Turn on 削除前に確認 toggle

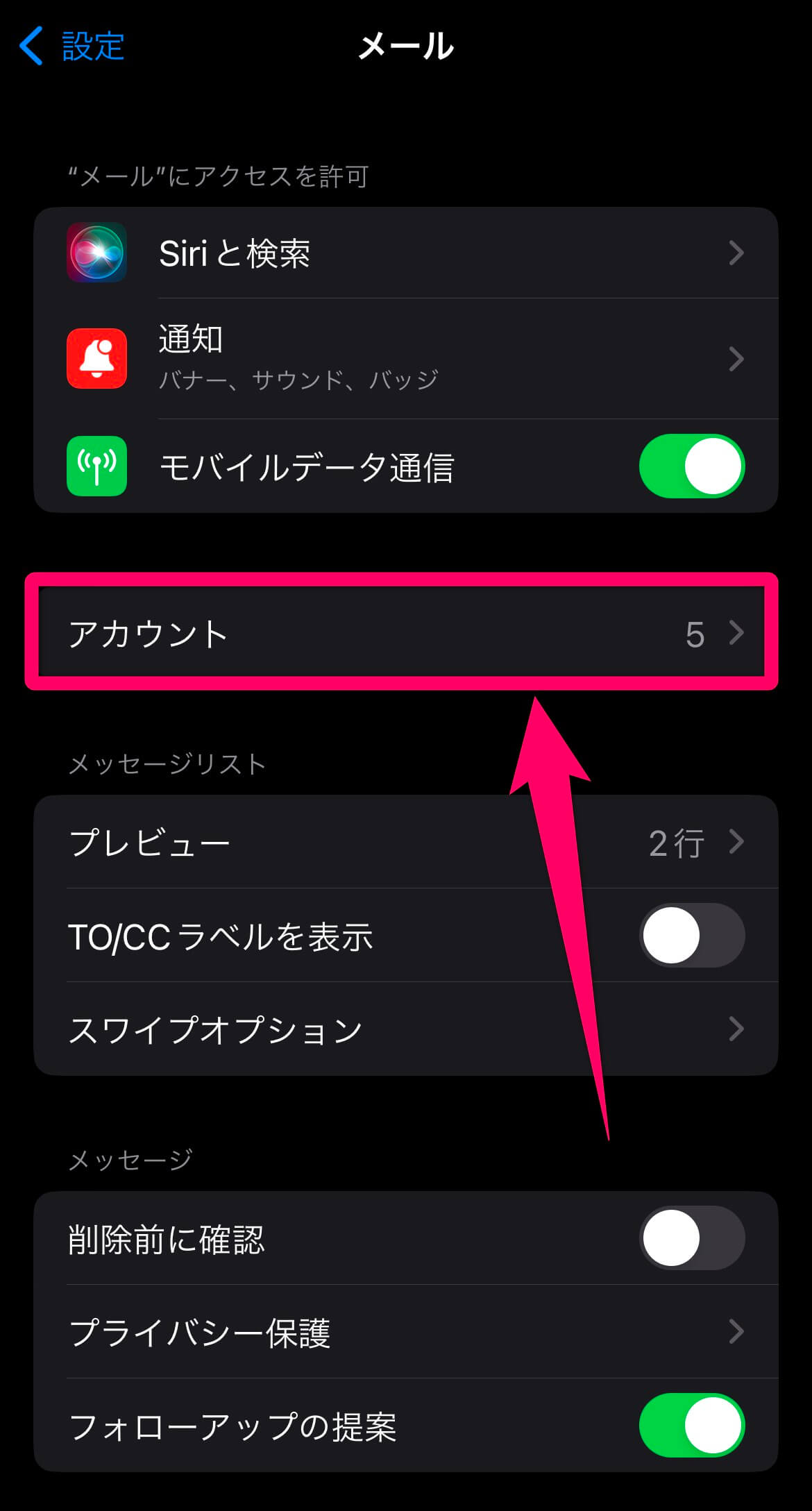[691, 1238]
